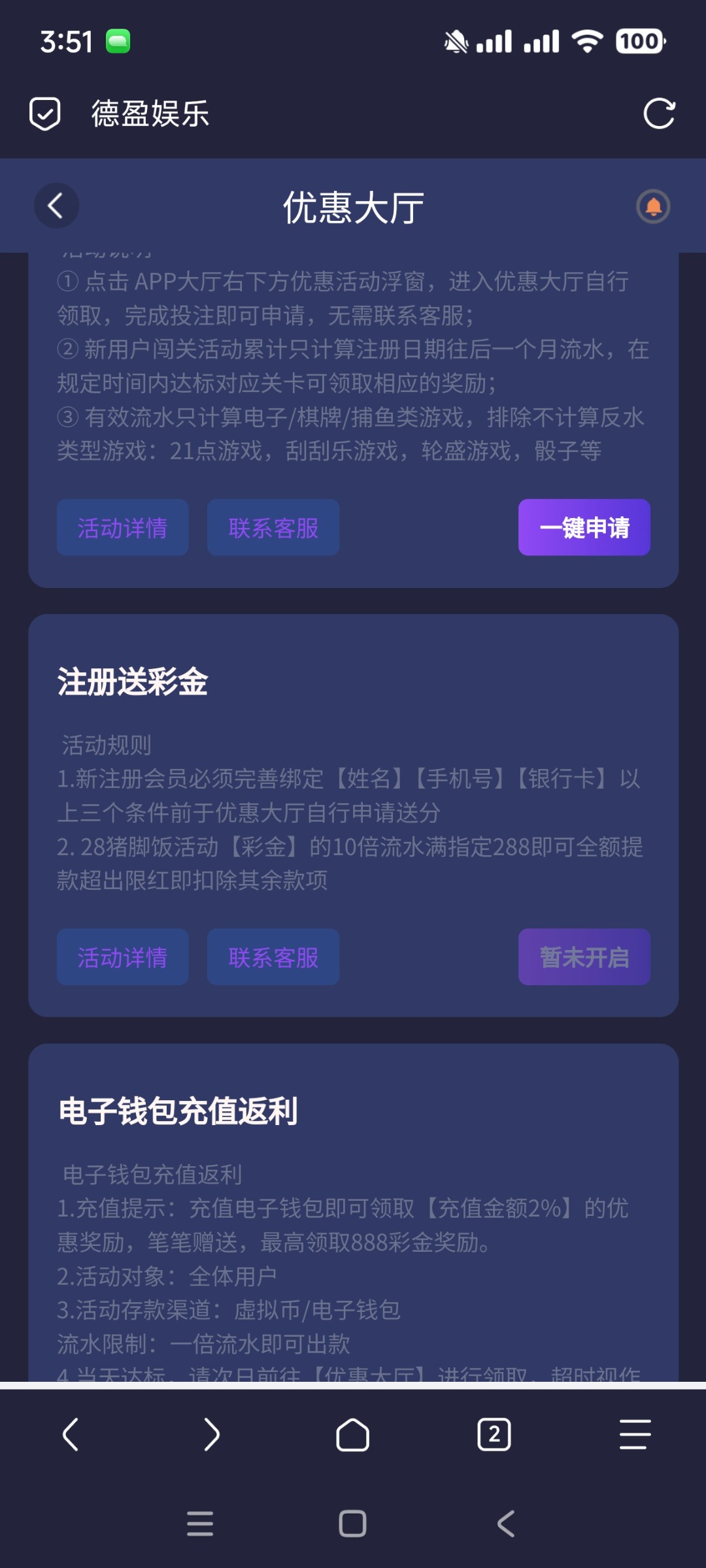Open the tab switcher showing 2 tabs
The image size is (706, 1568).
tap(494, 1435)
